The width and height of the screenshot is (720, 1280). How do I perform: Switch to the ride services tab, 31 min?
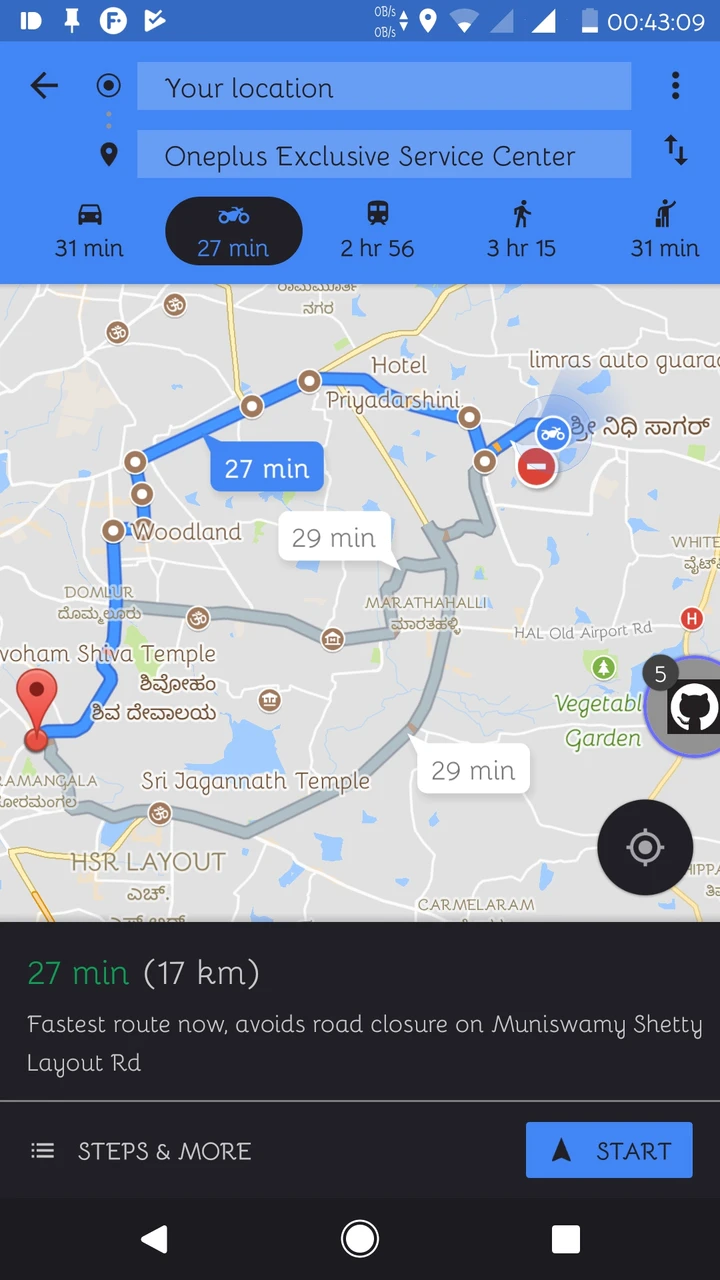coord(665,231)
